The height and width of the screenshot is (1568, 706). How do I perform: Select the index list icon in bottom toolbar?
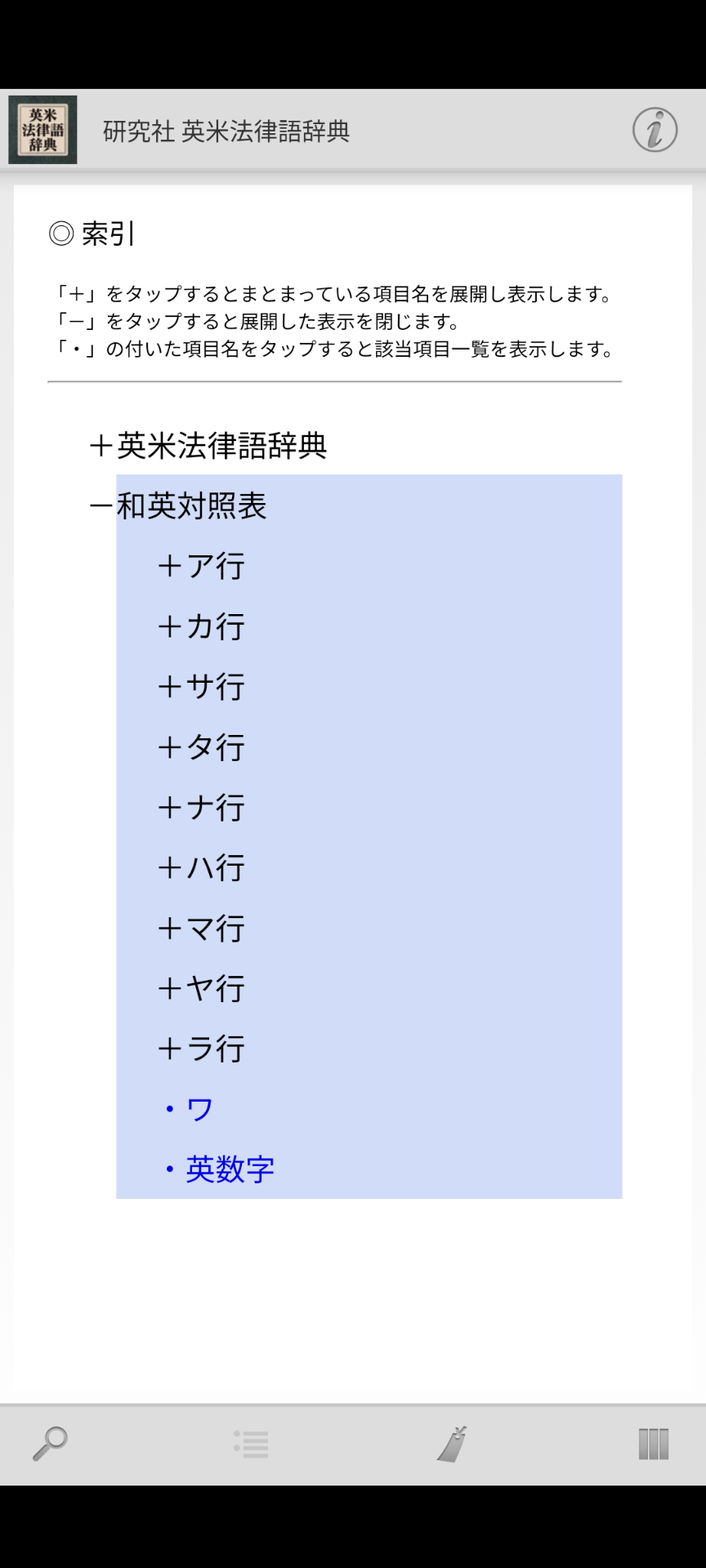point(251,1444)
